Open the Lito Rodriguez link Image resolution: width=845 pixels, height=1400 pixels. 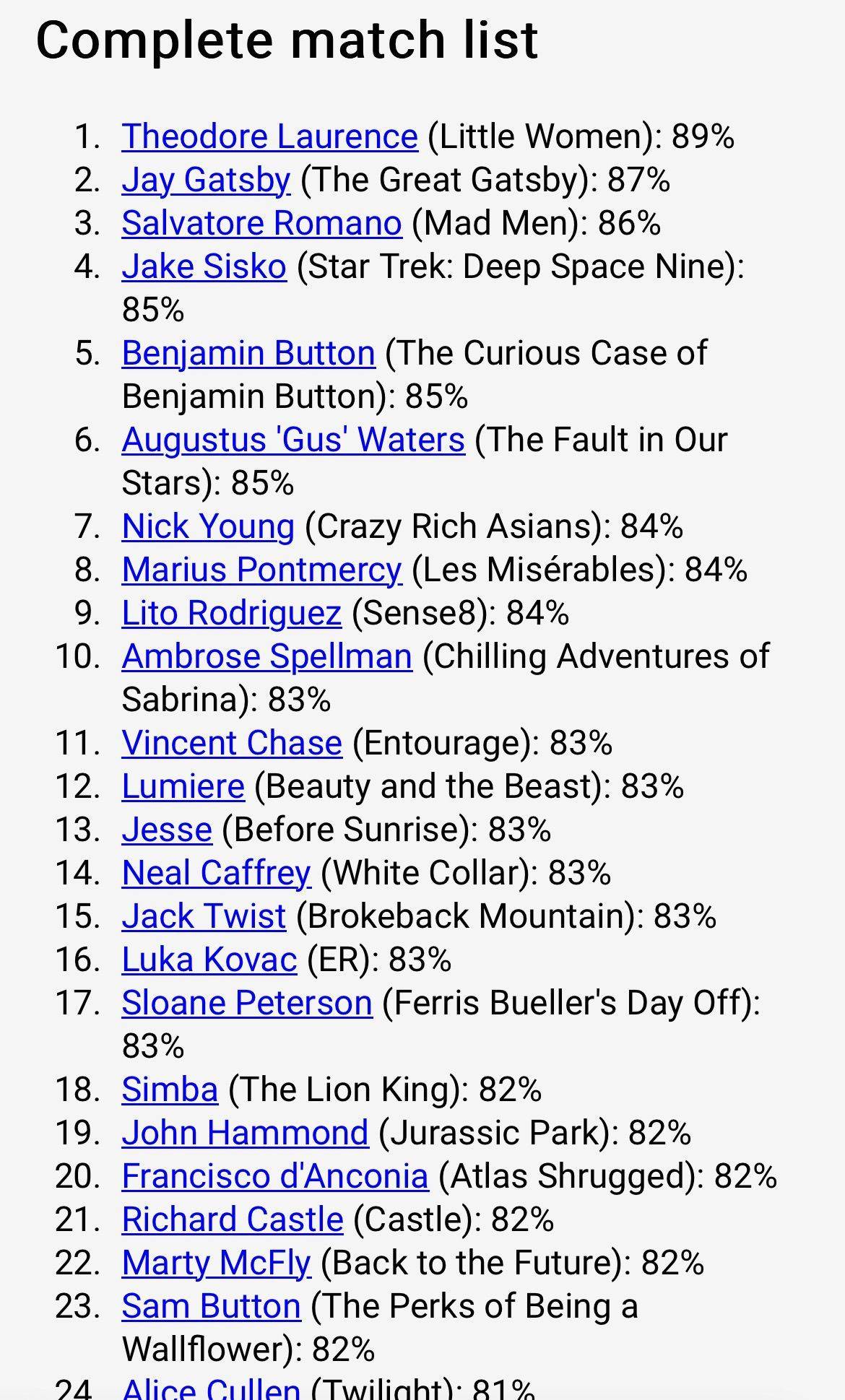coord(231,613)
